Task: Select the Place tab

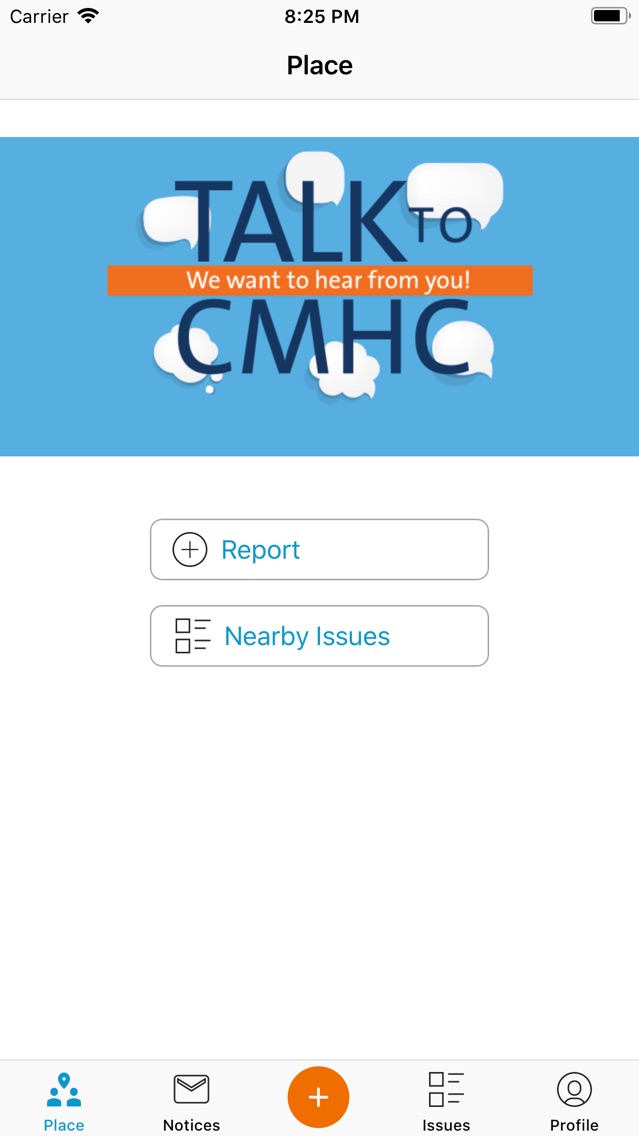Action: [64, 1101]
